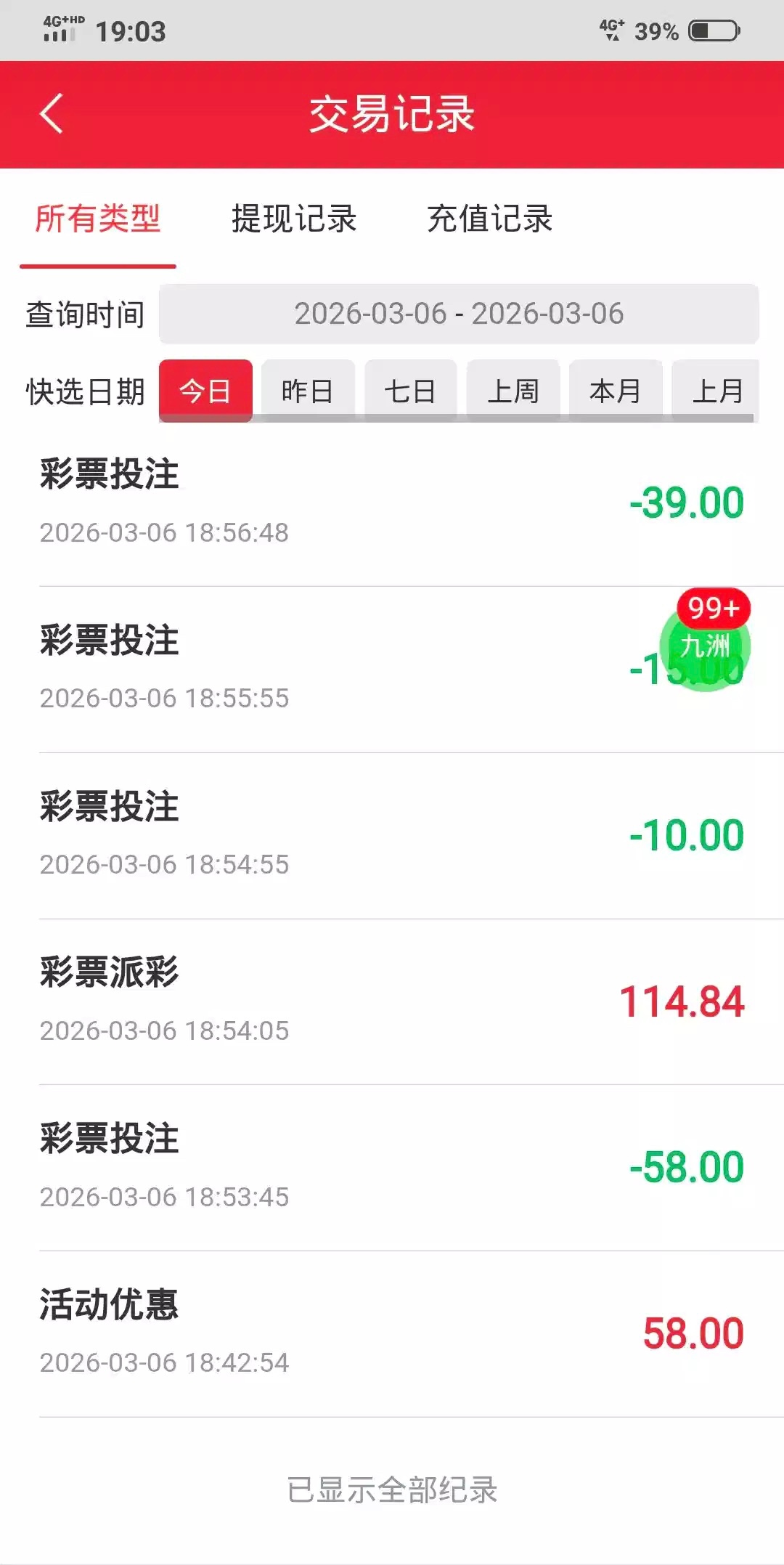
Task: Select the 所有类型 tab
Action: 98,219
